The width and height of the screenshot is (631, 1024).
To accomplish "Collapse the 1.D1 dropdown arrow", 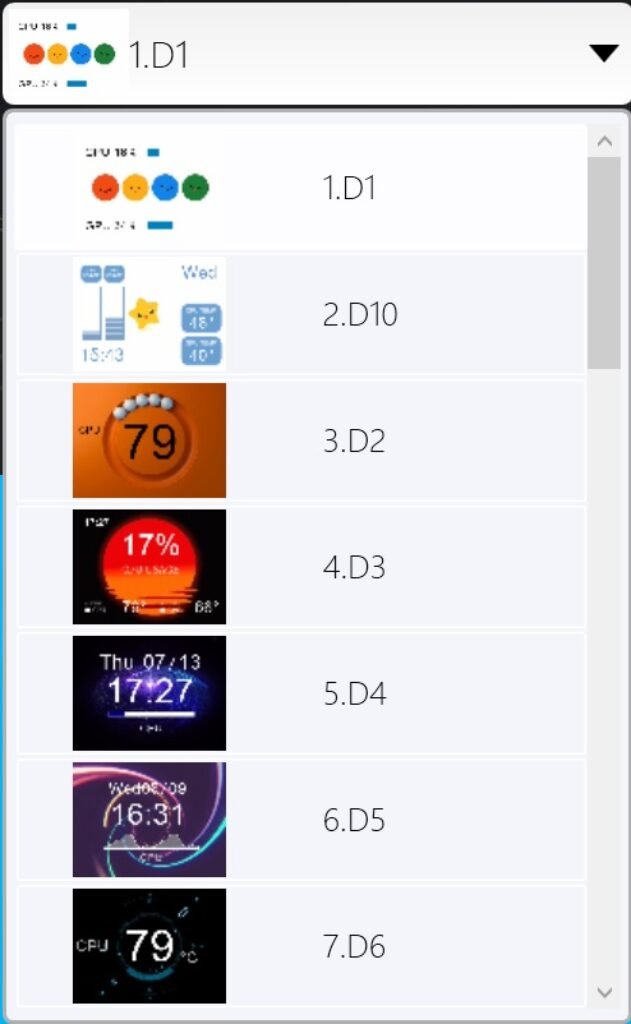I will click(x=603, y=54).
